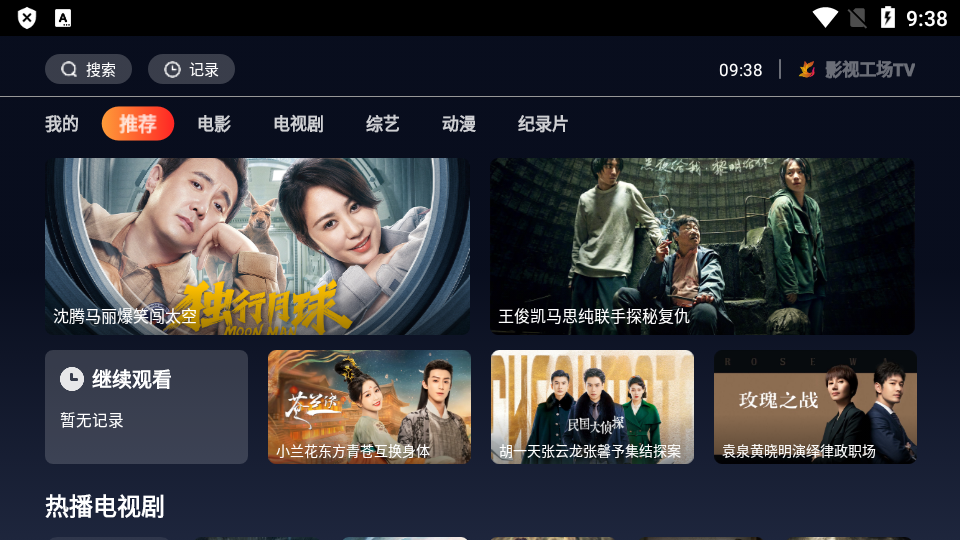This screenshot has width=960, height=540.
Task: Switch to the 综艺 tab
Action: [383, 124]
